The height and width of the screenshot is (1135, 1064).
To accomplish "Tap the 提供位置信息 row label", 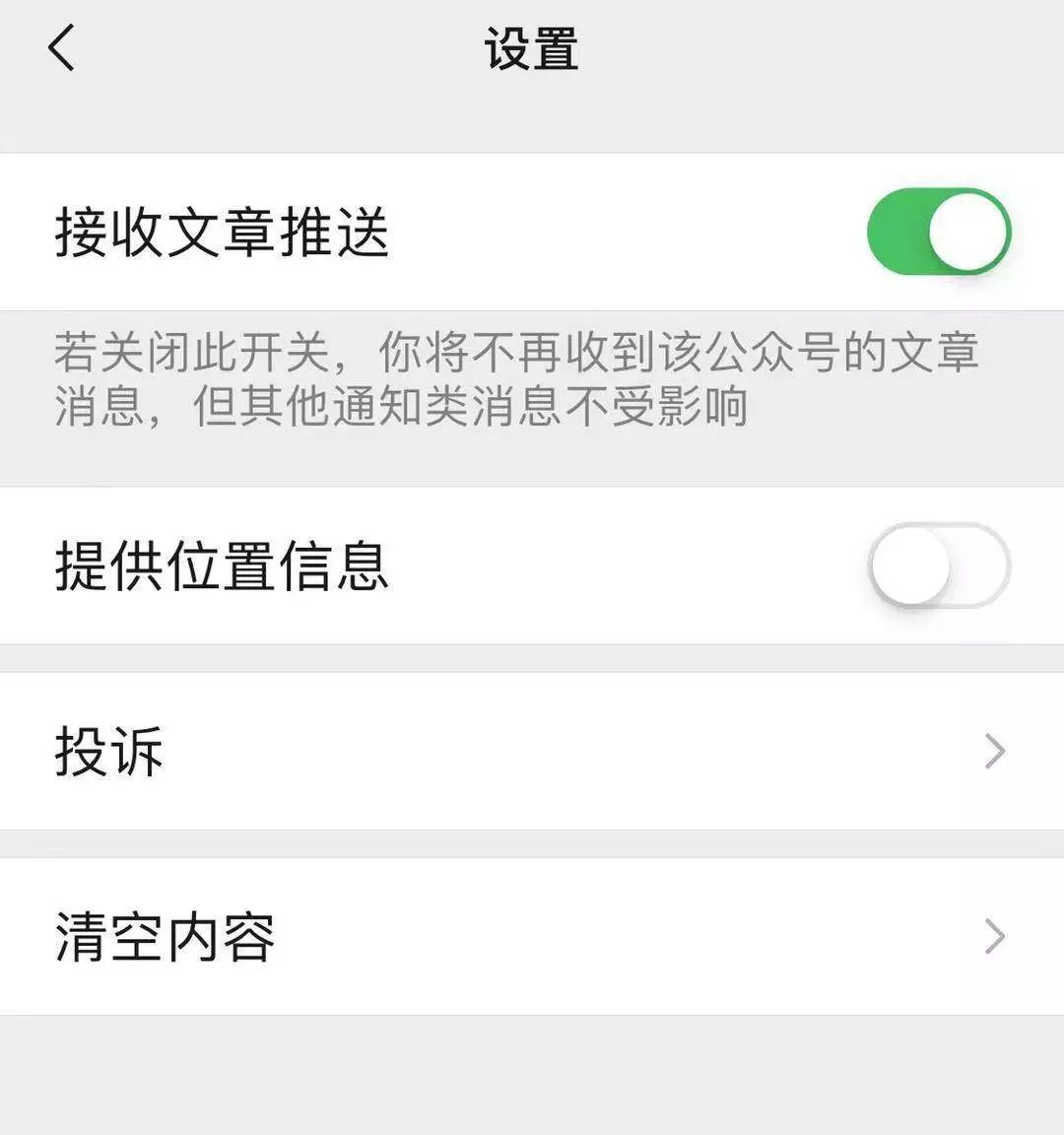I will coord(222,565).
